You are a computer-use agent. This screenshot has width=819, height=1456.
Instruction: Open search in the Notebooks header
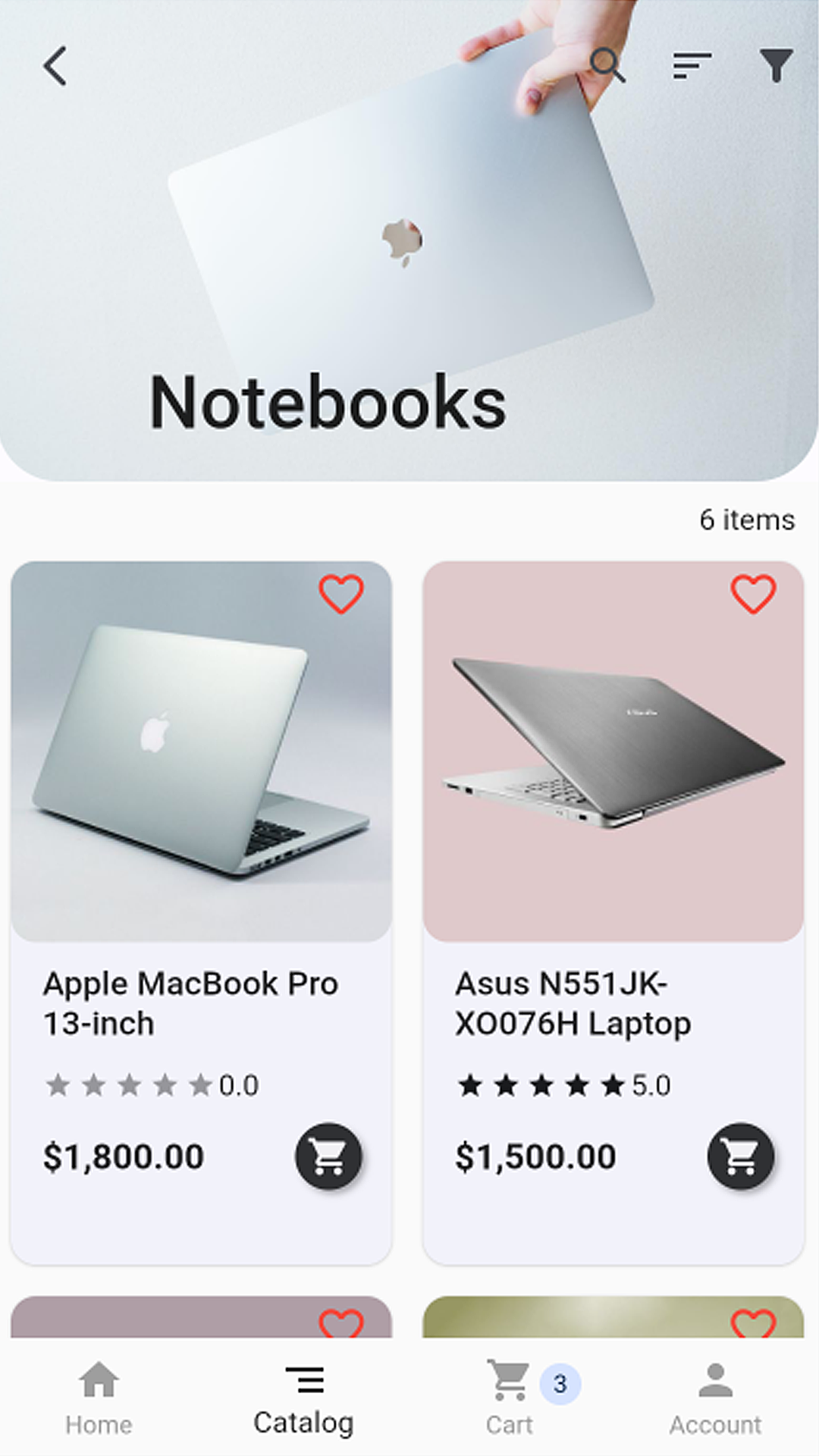pyautogui.click(x=607, y=65)
